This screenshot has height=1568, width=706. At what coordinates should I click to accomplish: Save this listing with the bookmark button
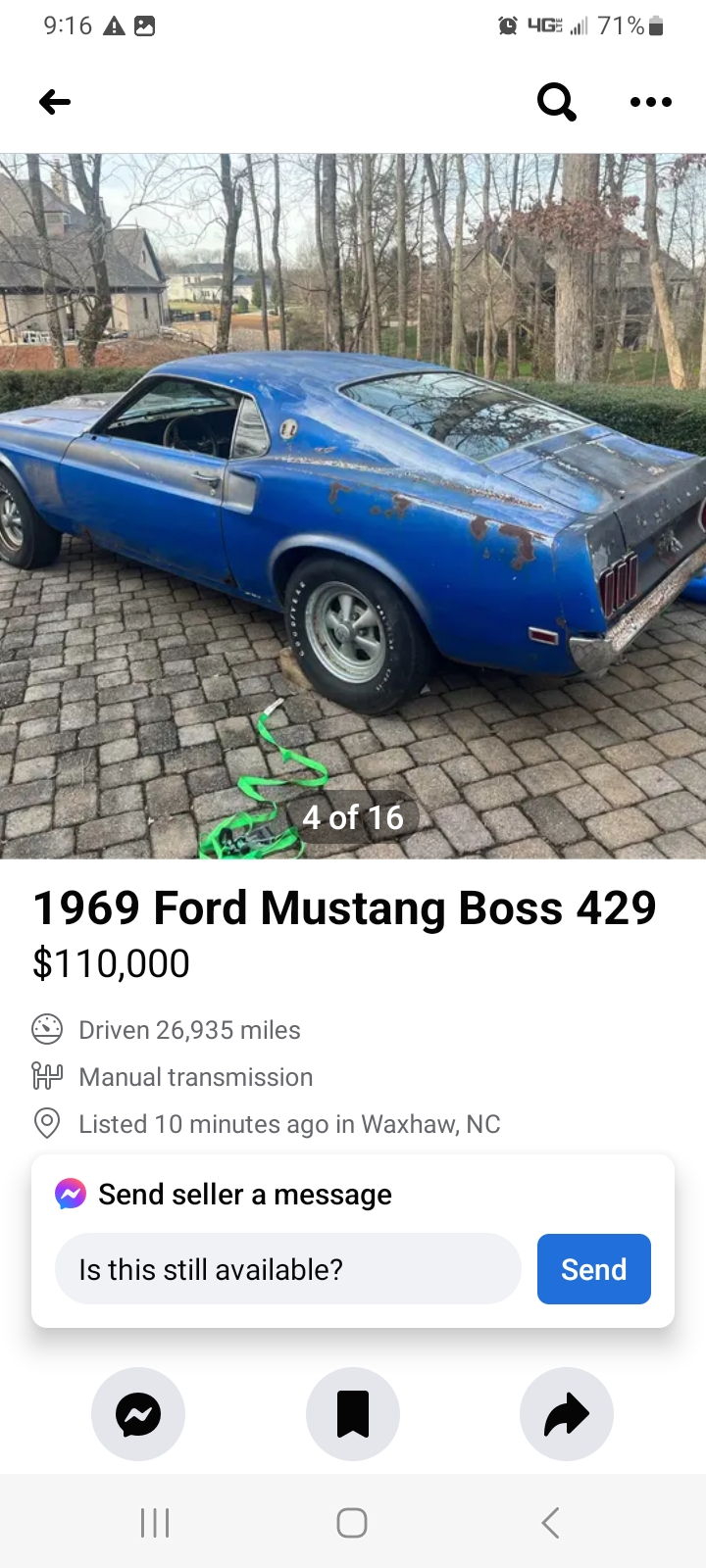[x=353, y=1414]
